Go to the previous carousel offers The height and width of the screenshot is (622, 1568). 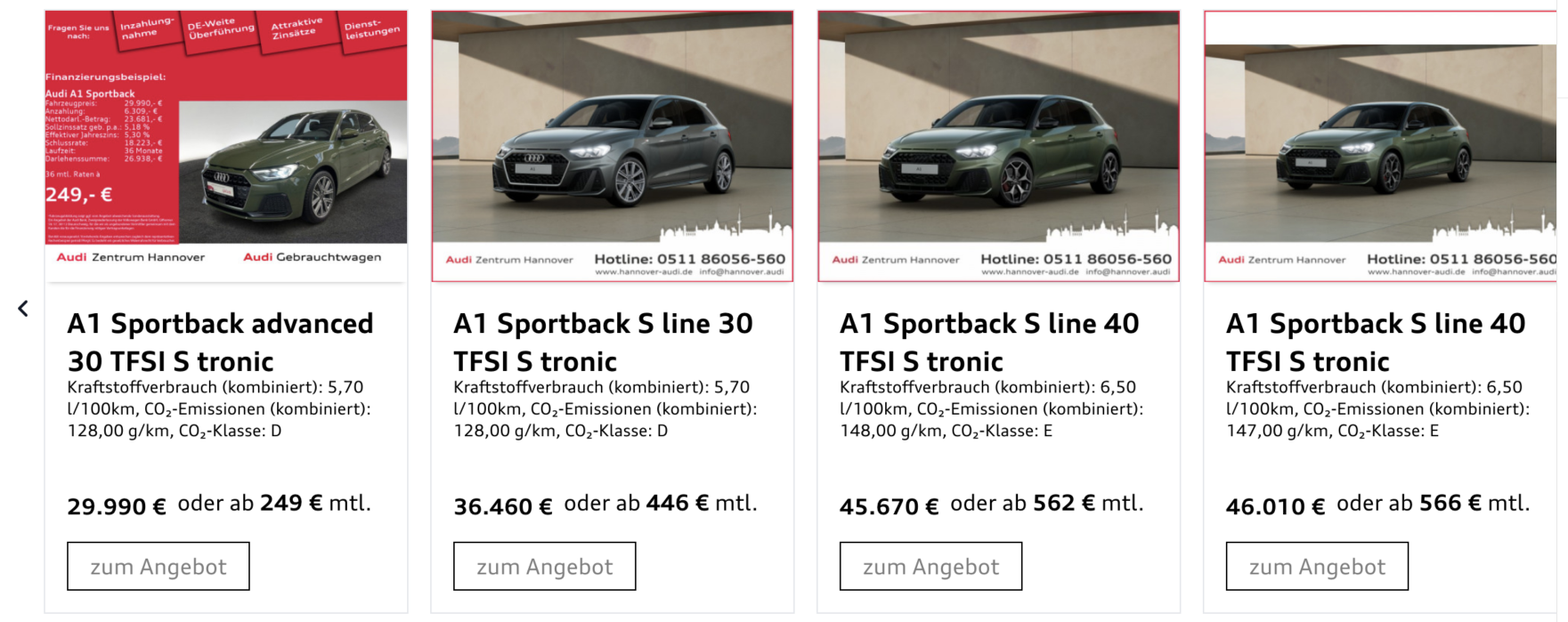pos(23,309)
